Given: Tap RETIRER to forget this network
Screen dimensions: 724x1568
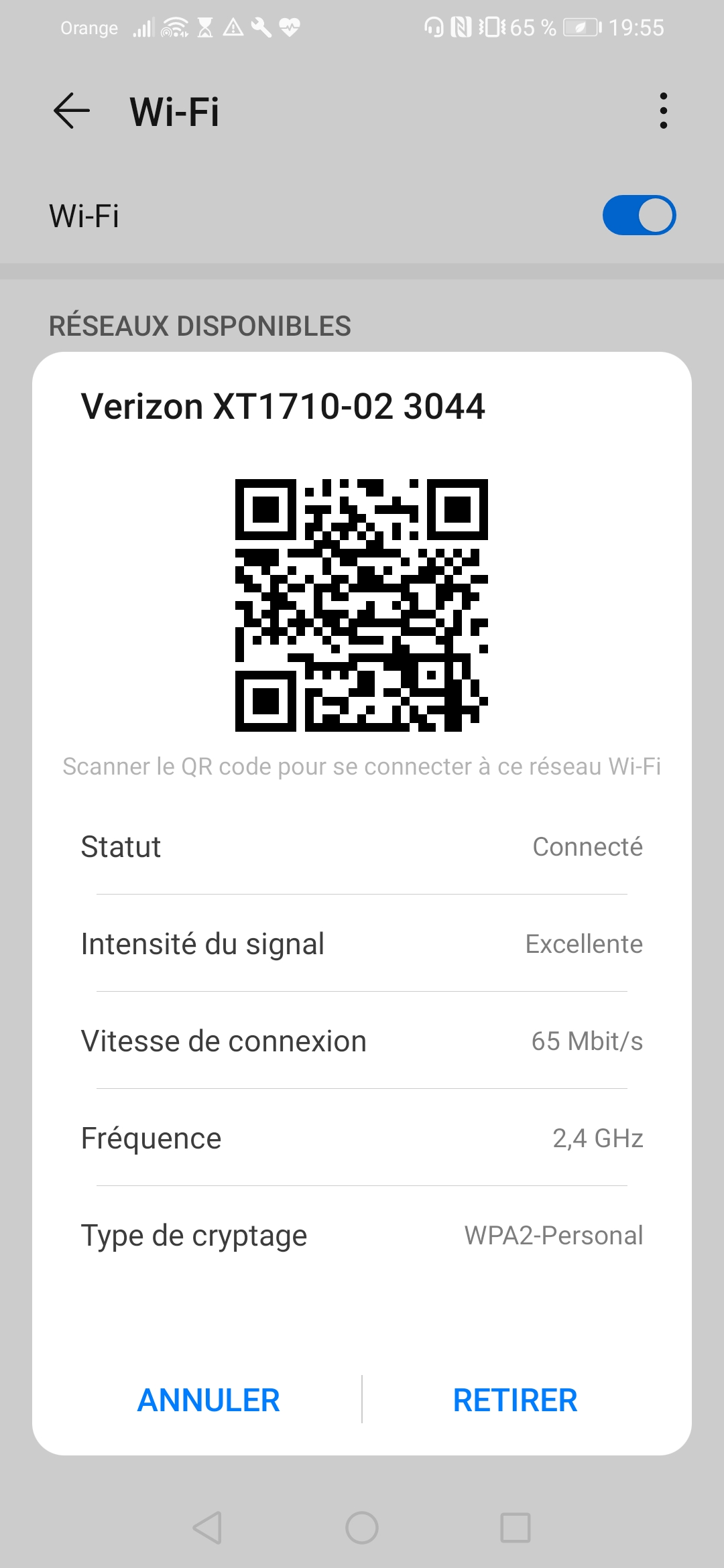Looking at the screenshot, I should pos(515,1400).
